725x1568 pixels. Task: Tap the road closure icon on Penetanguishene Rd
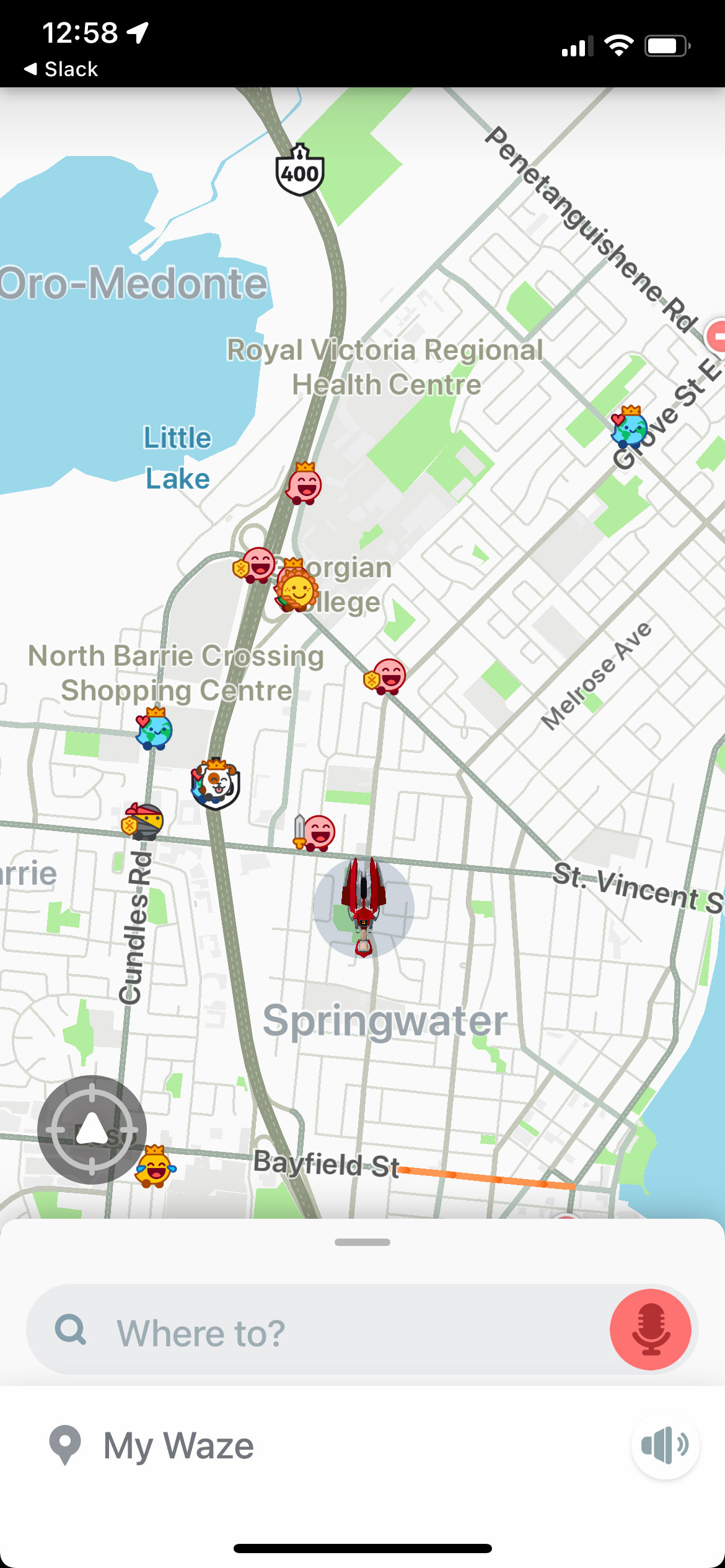point(717,336)
